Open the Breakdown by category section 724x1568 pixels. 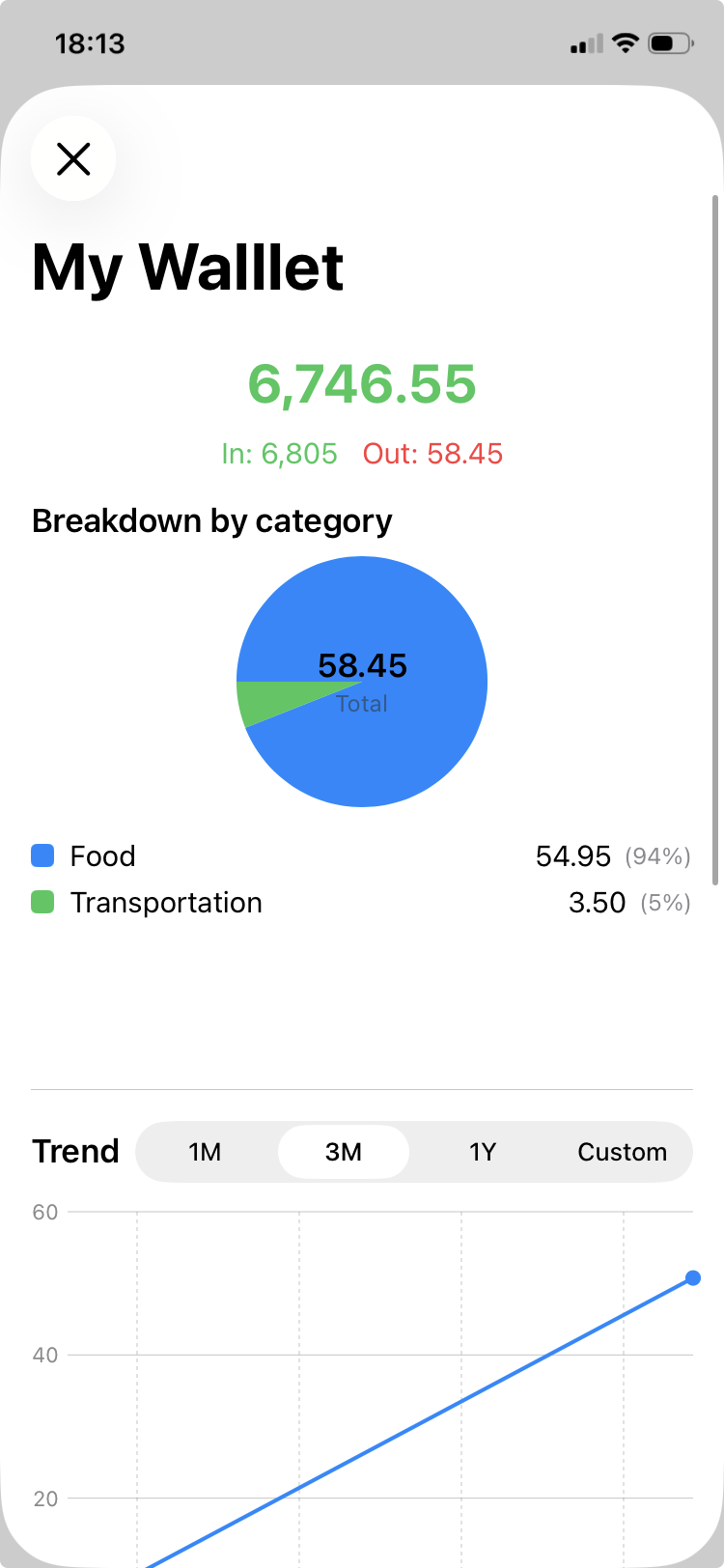click(x=211, y=520)
